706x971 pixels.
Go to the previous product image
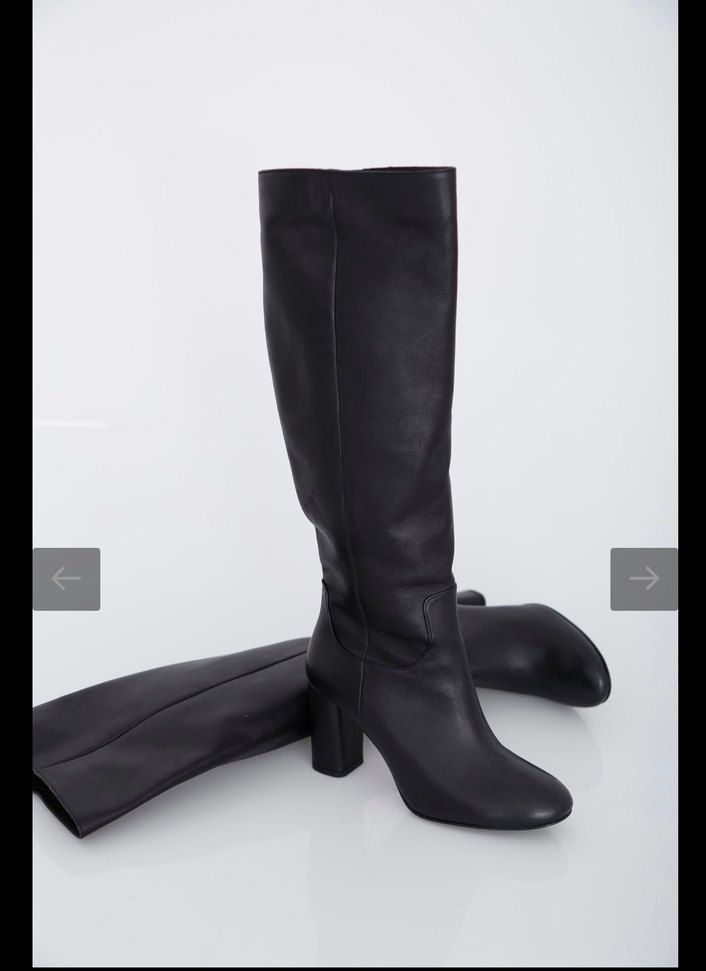(x=66, y=578)
